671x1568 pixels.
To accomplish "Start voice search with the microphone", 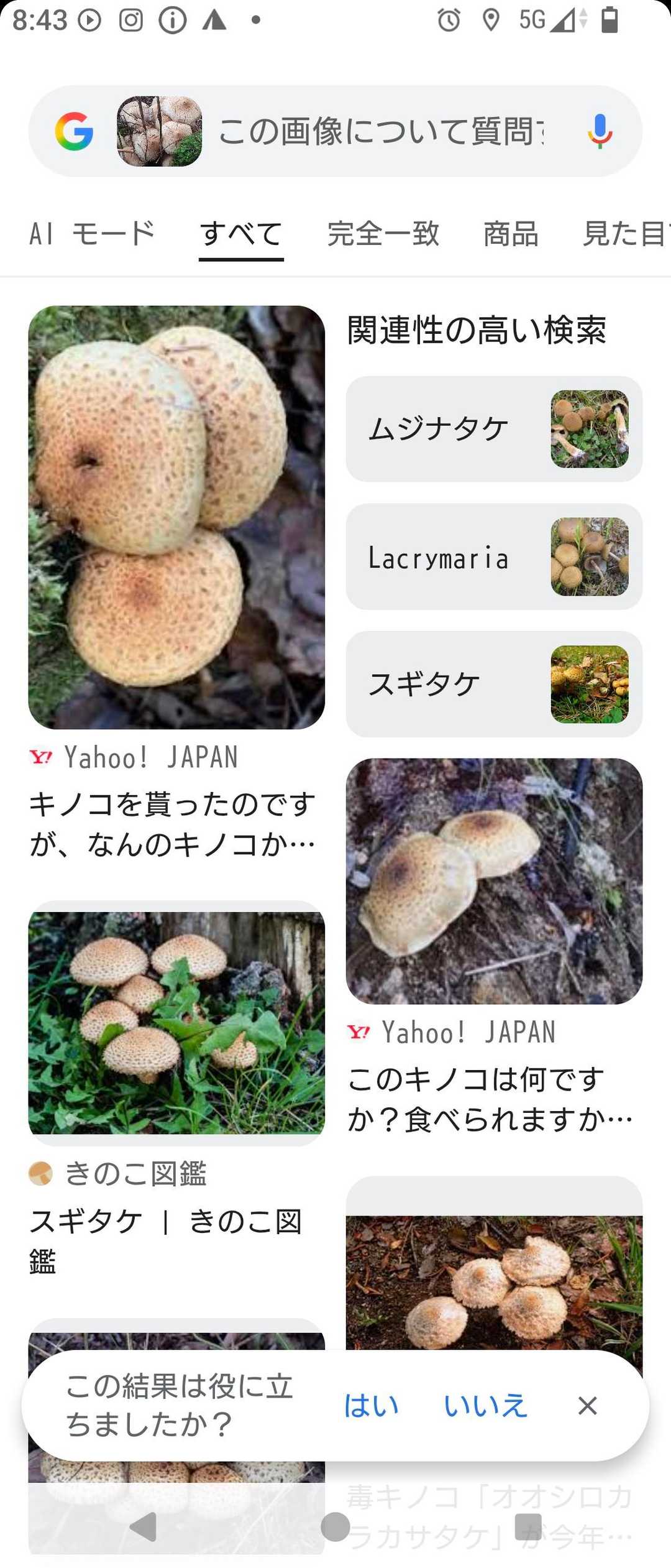I will tap(600, 131).
